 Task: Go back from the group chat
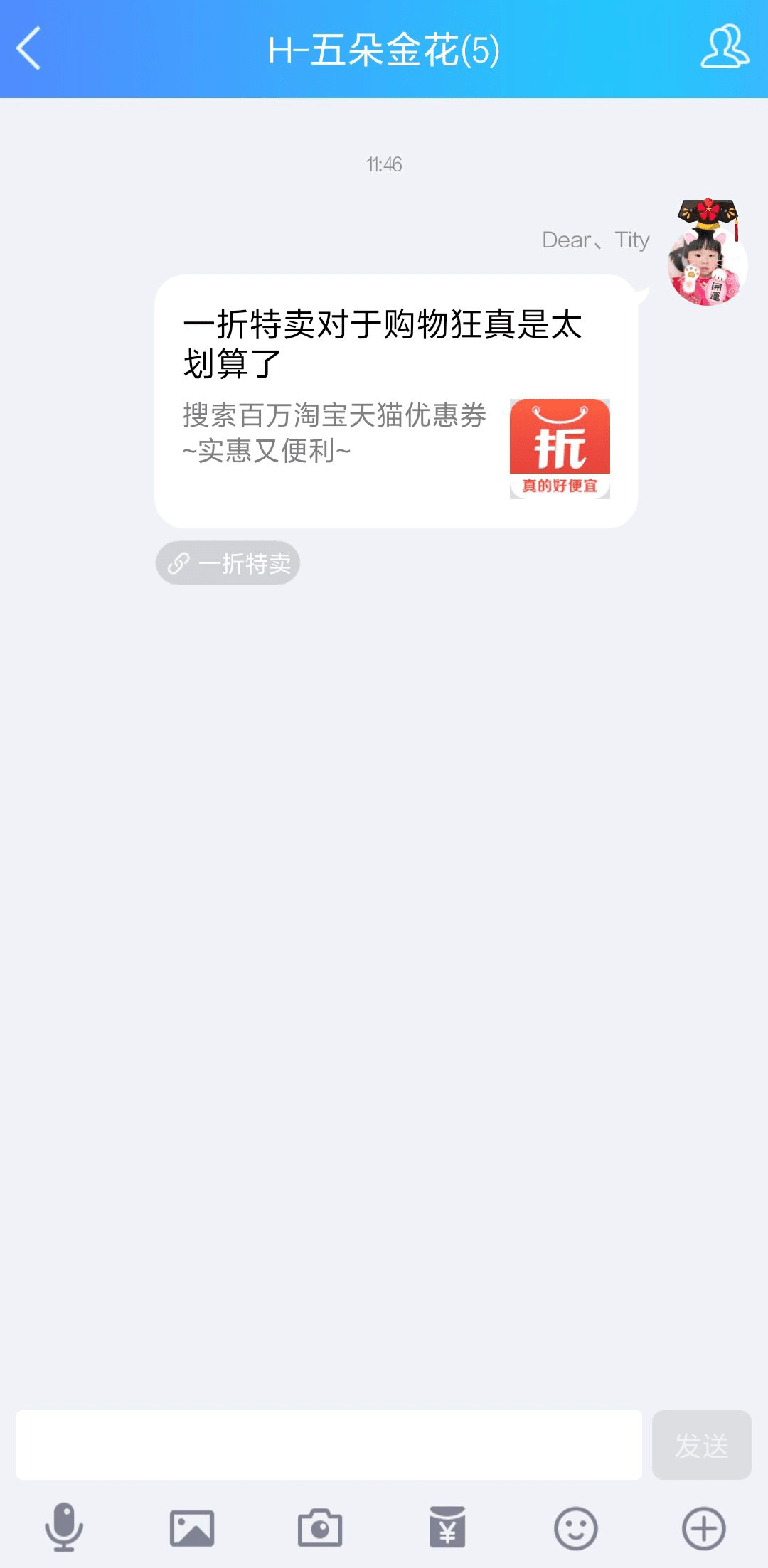[28, 49]
